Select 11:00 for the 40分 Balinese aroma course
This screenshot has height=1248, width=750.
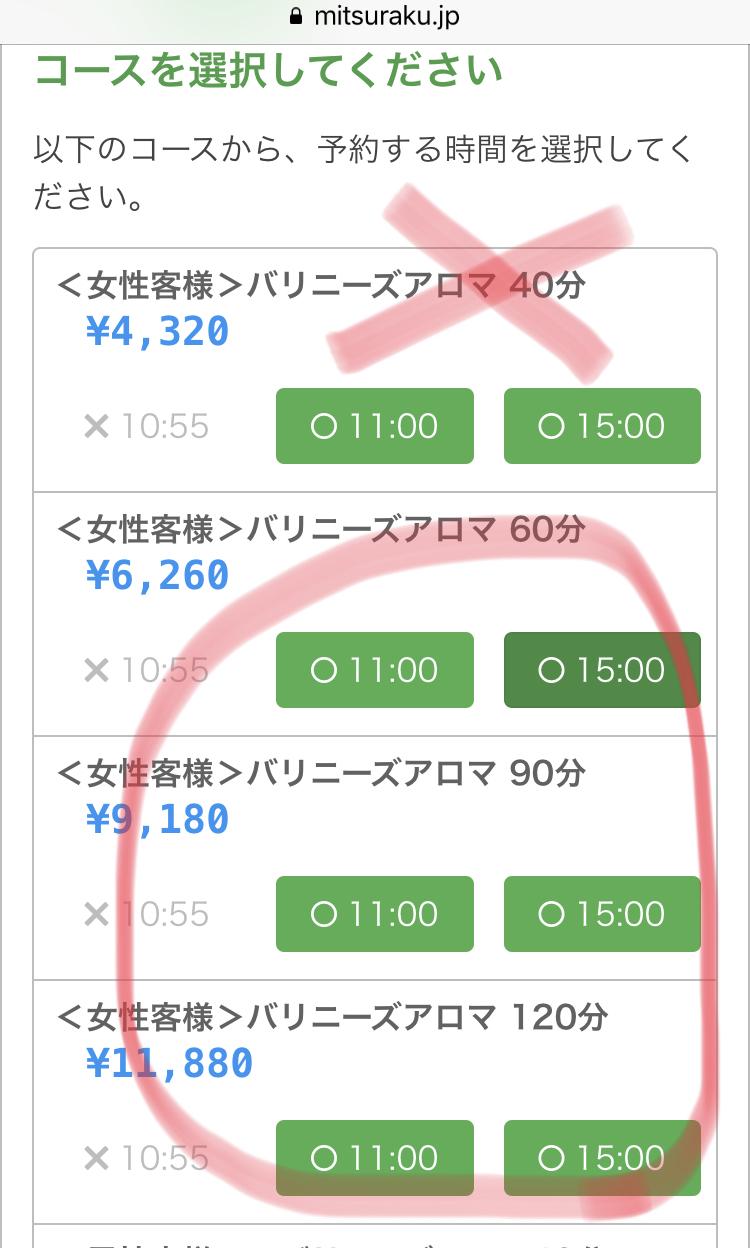tap(374, 426)
